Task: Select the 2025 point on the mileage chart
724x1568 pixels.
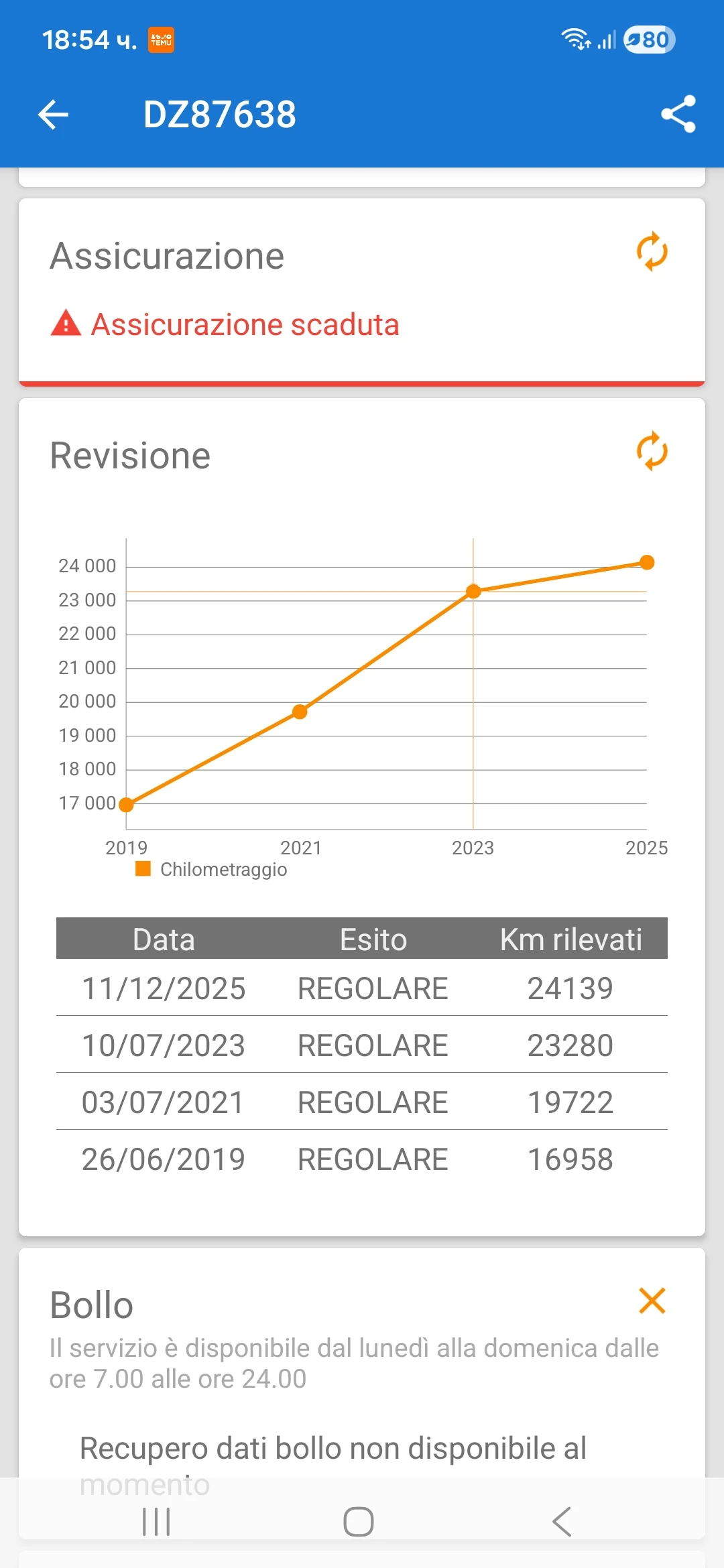Action: pos(647,562)
